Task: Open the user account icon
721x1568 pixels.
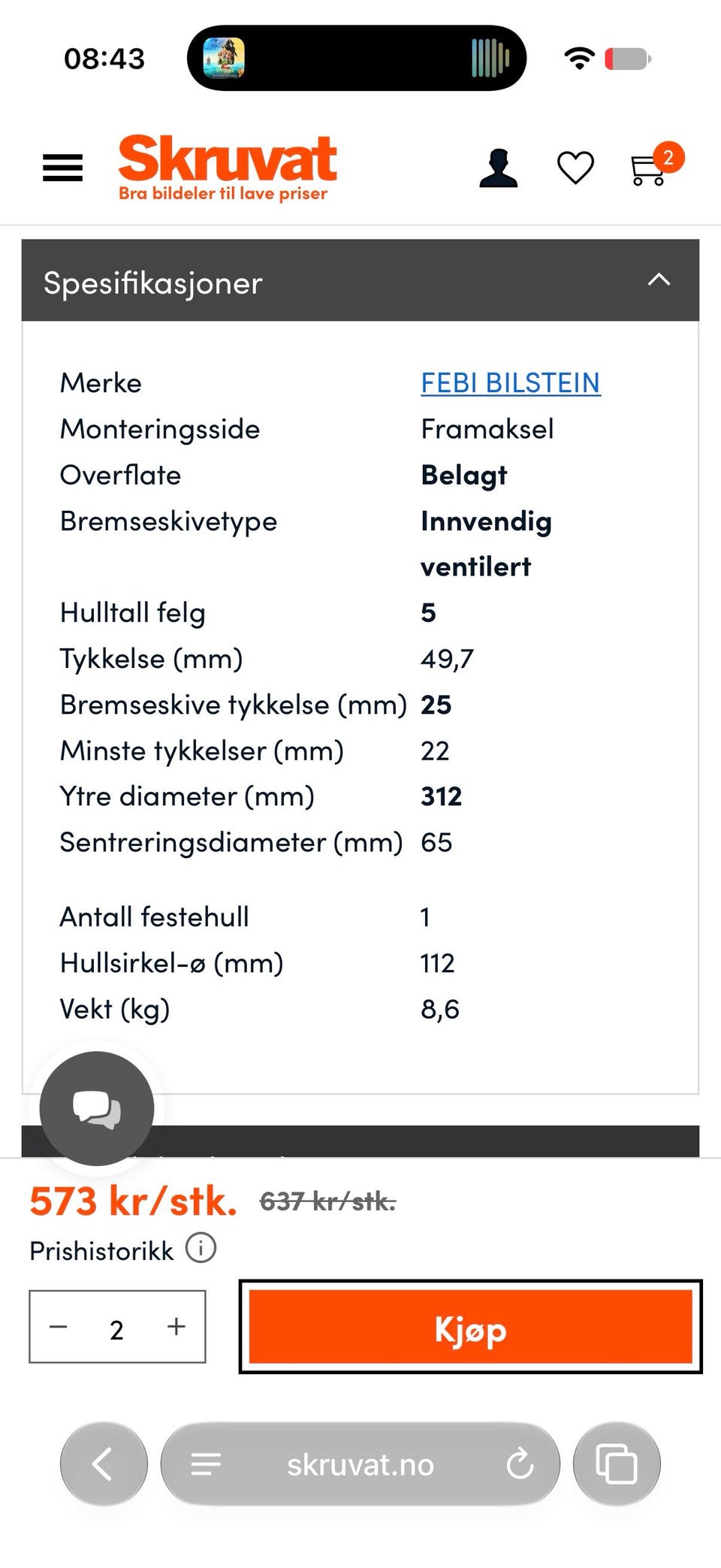Action: (x=499, y=168)
